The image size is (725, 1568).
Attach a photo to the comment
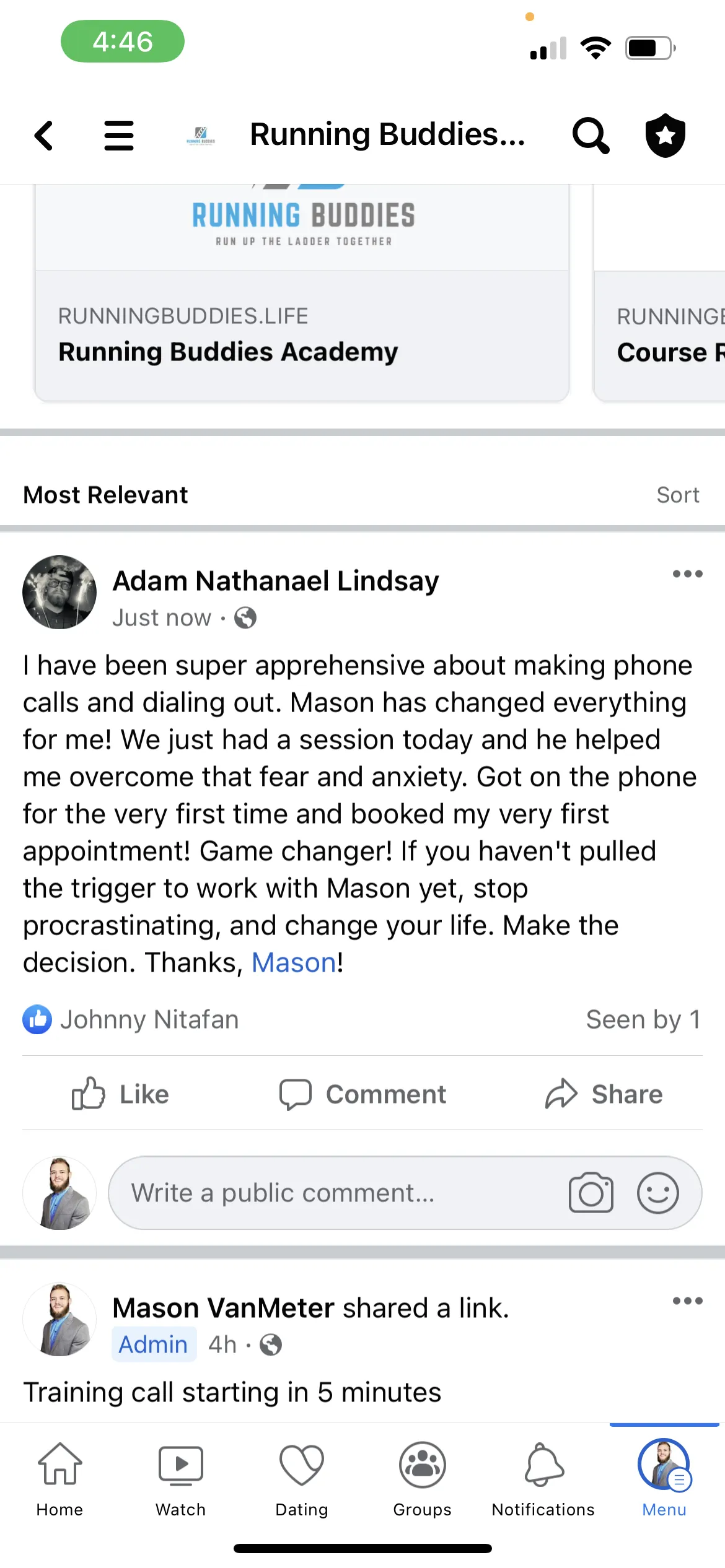point(591,1193)
